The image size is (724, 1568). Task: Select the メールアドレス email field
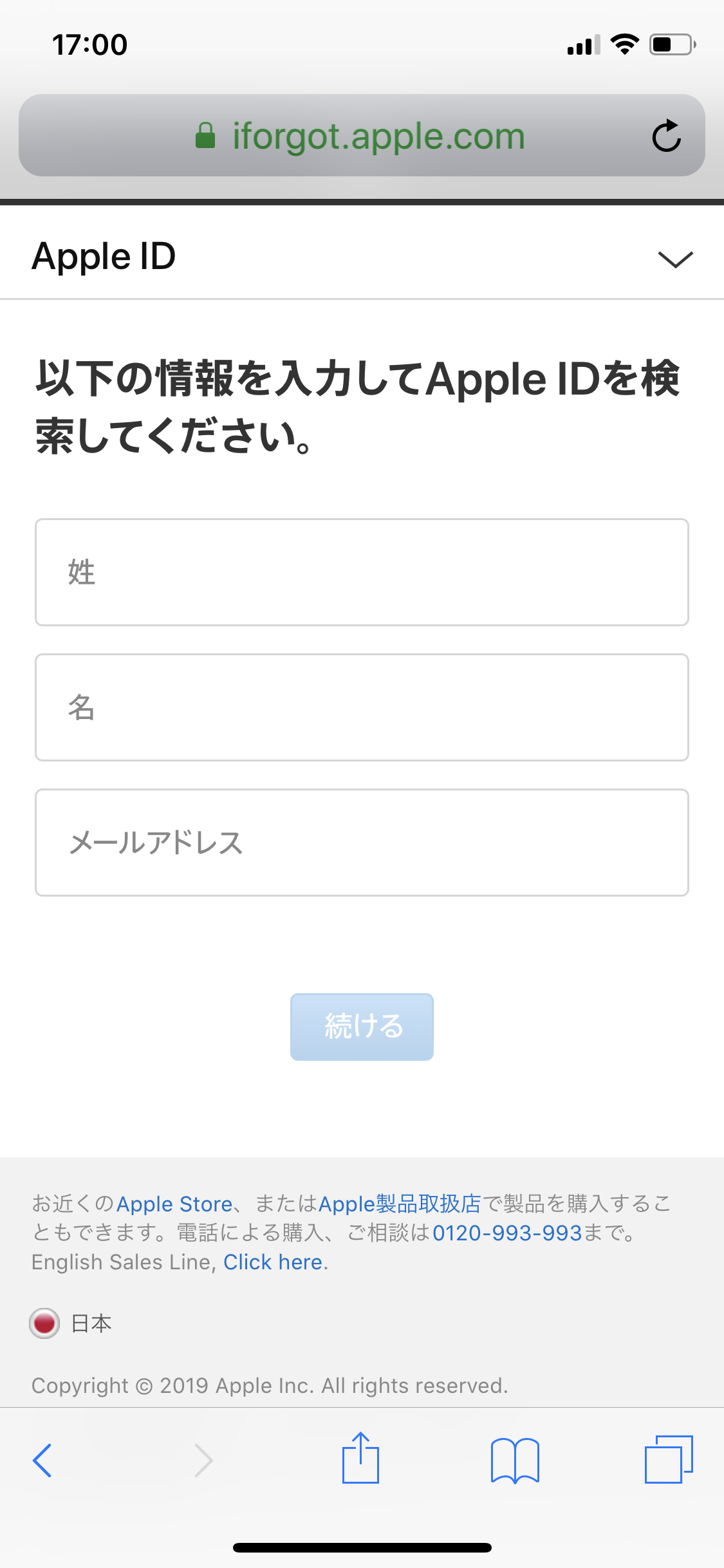click(x=362, y=843)
